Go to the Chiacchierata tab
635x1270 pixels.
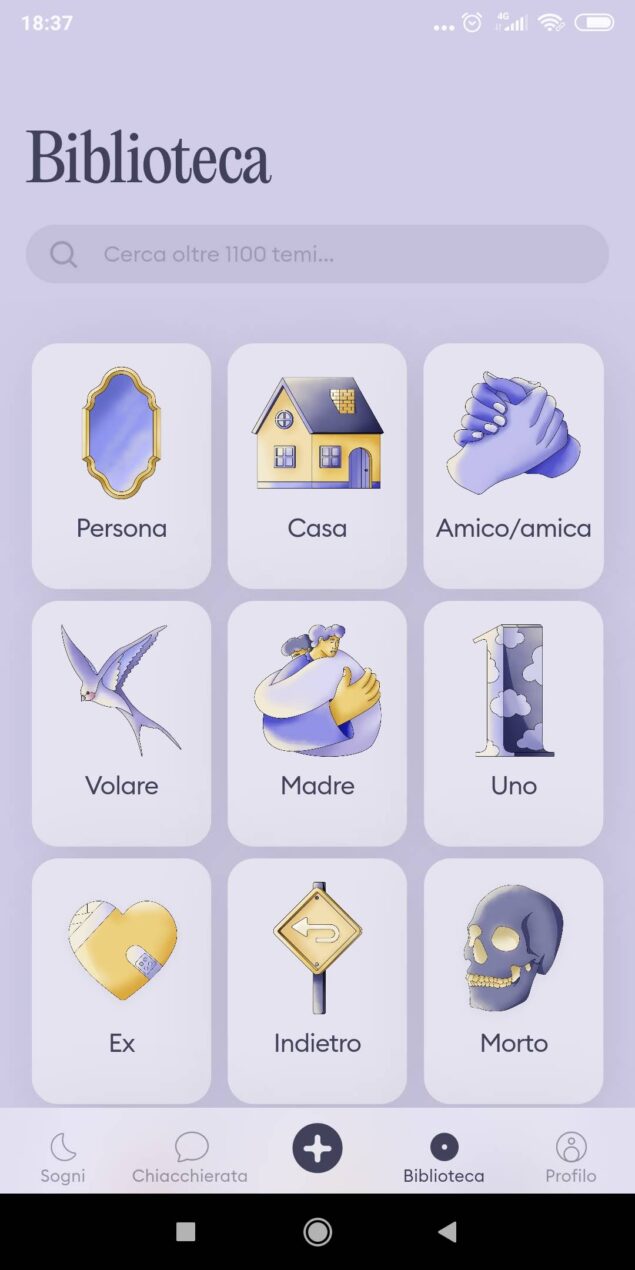click(x=190, y=1158)
